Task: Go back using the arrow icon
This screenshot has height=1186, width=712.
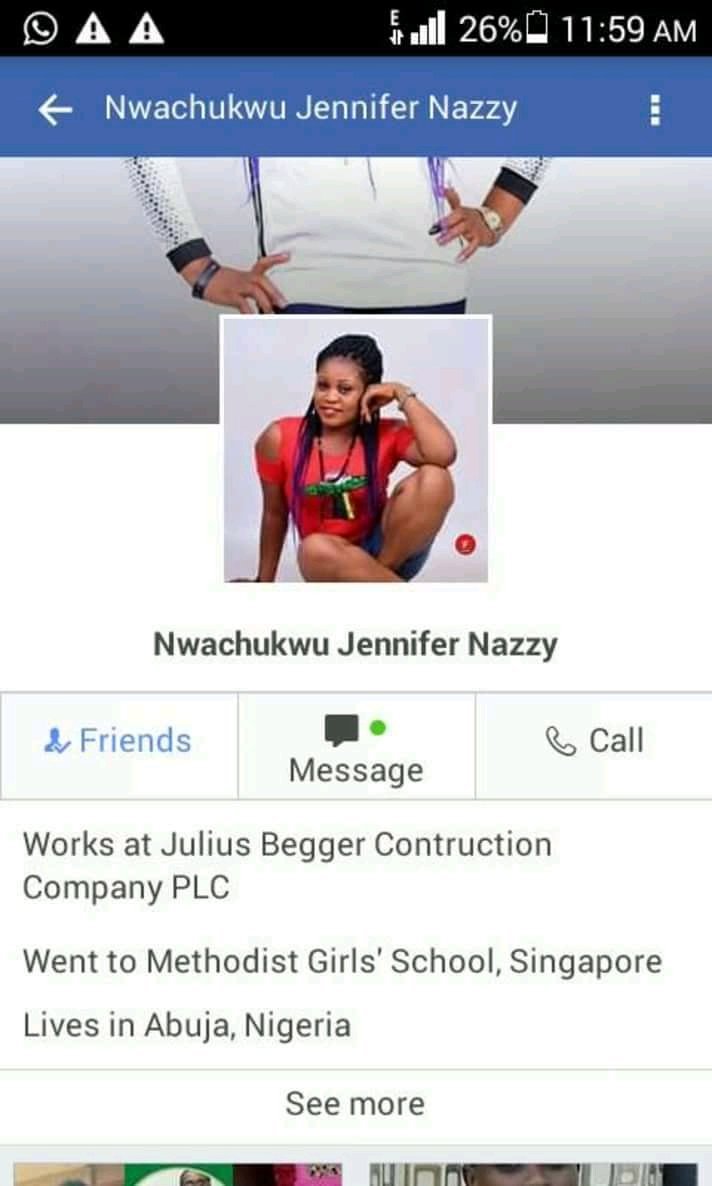Action: (55, 109)
